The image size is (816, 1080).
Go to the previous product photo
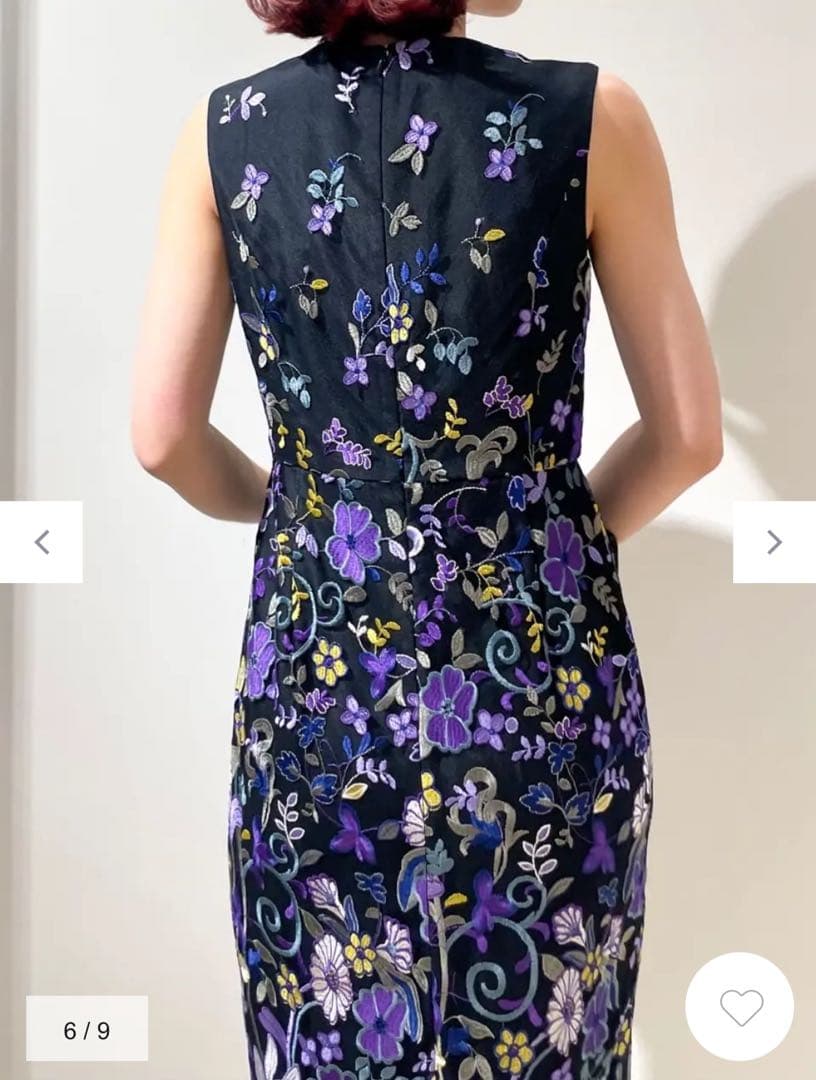(41, 542)
